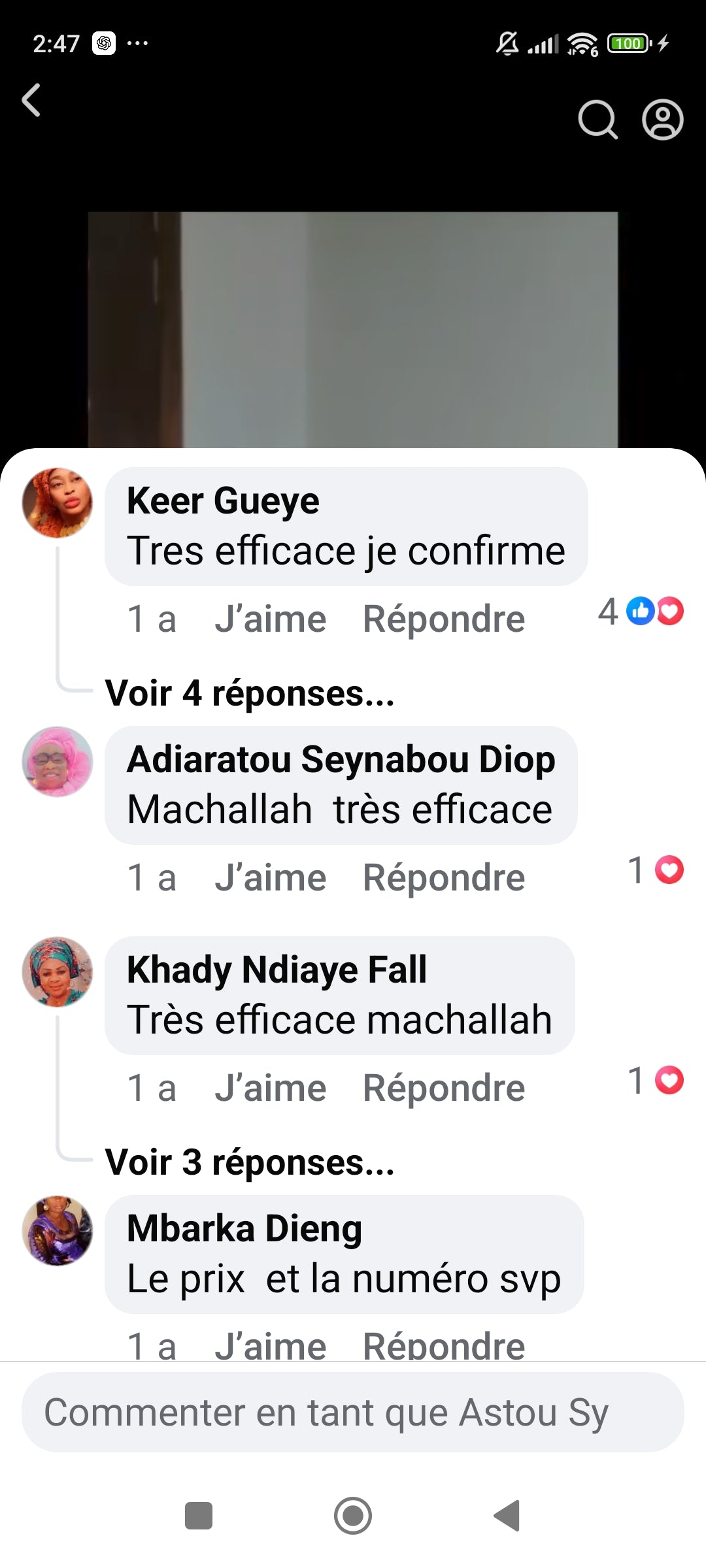
Task: Open recent apps via square button
Action: pyautogui.click(x=199, y=1516)
